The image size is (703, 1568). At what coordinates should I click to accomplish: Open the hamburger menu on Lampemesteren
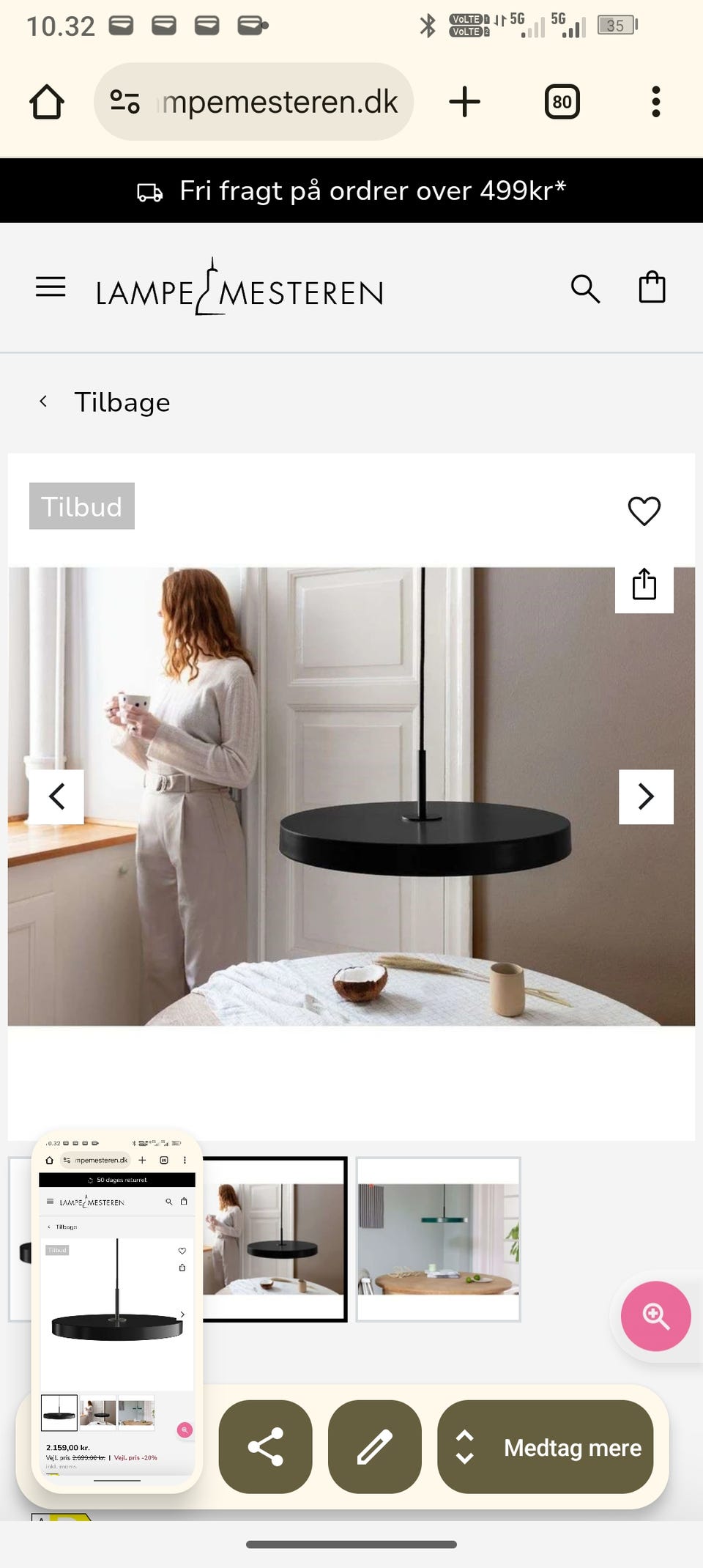(50, 287)
